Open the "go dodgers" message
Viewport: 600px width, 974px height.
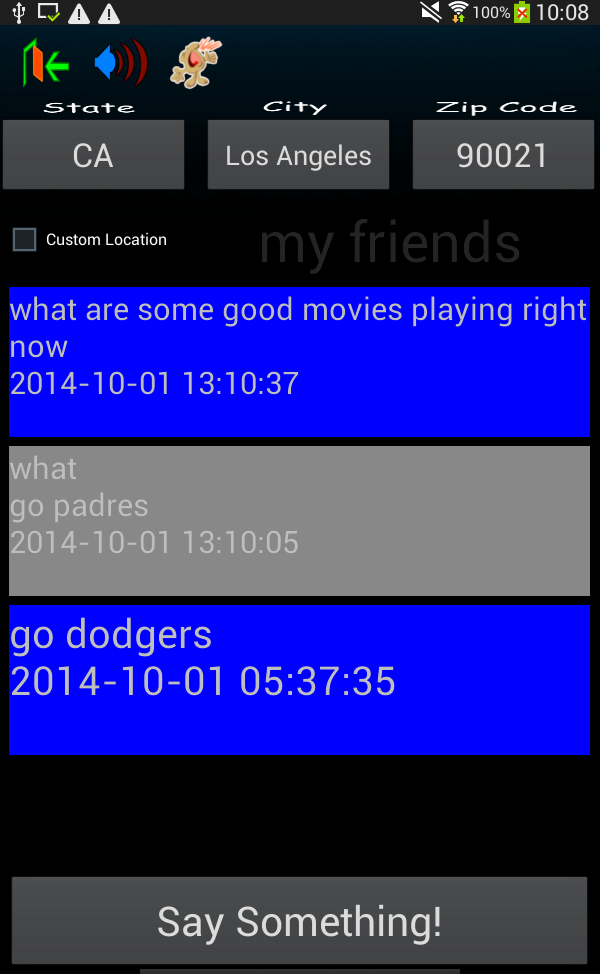299,680
